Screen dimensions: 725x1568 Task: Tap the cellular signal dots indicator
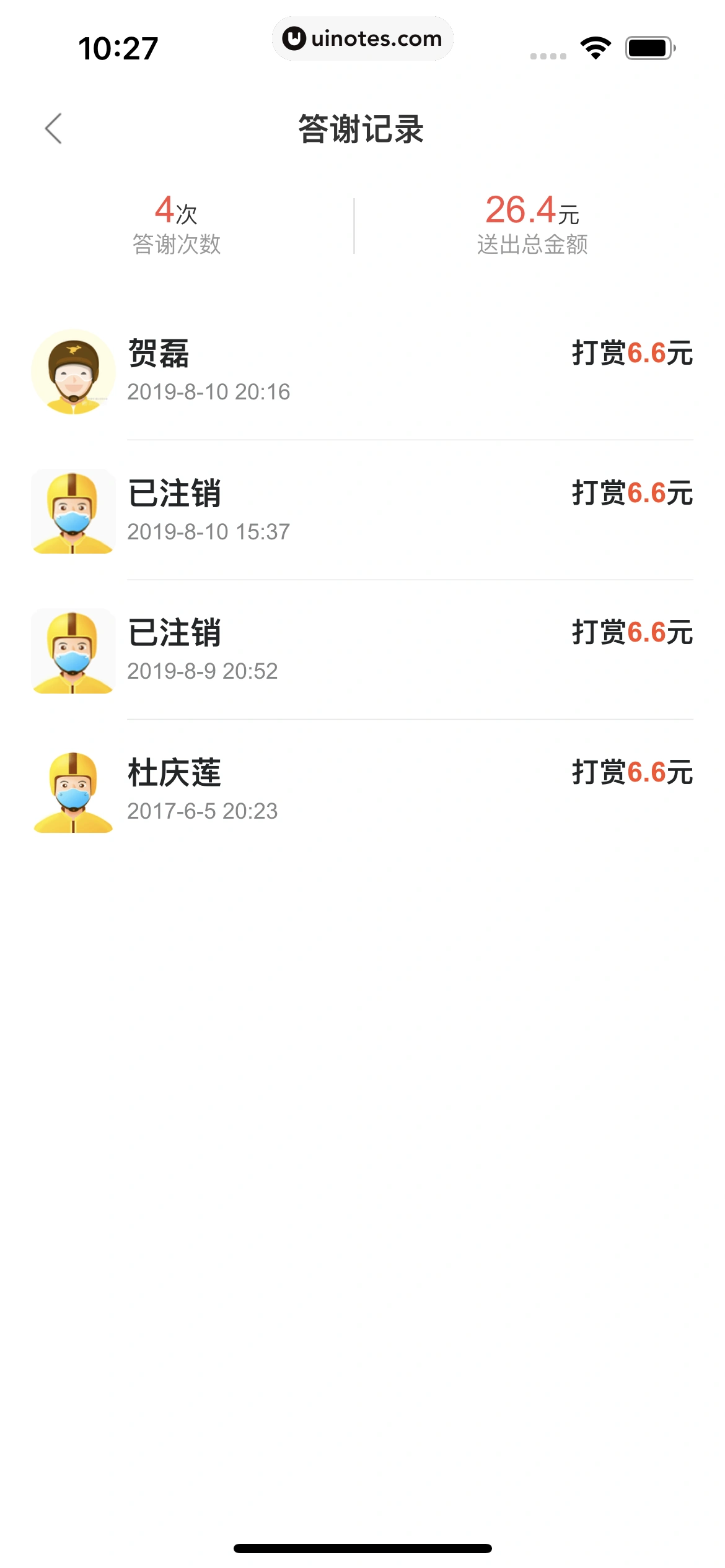coord(548,54)
